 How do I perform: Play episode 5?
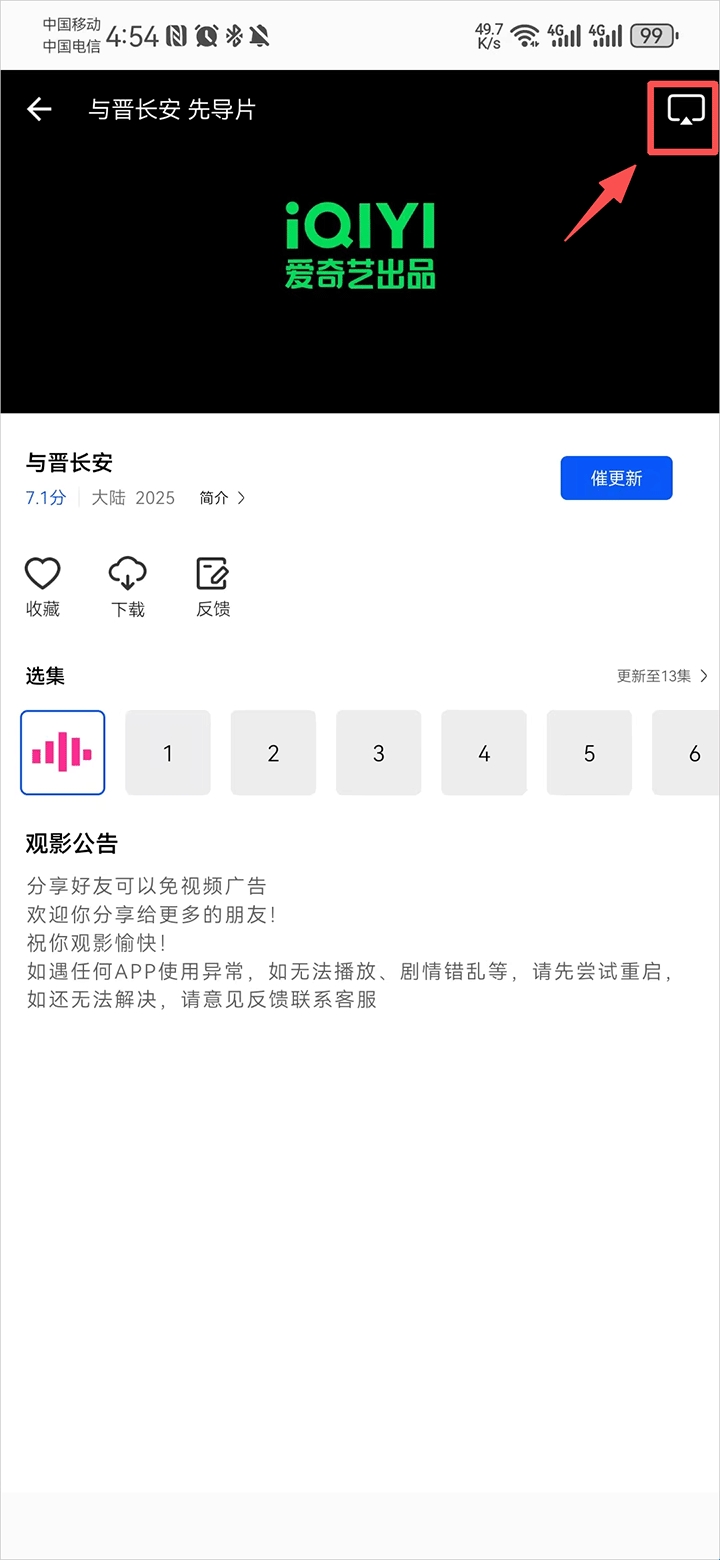click(x=589, y=753)
